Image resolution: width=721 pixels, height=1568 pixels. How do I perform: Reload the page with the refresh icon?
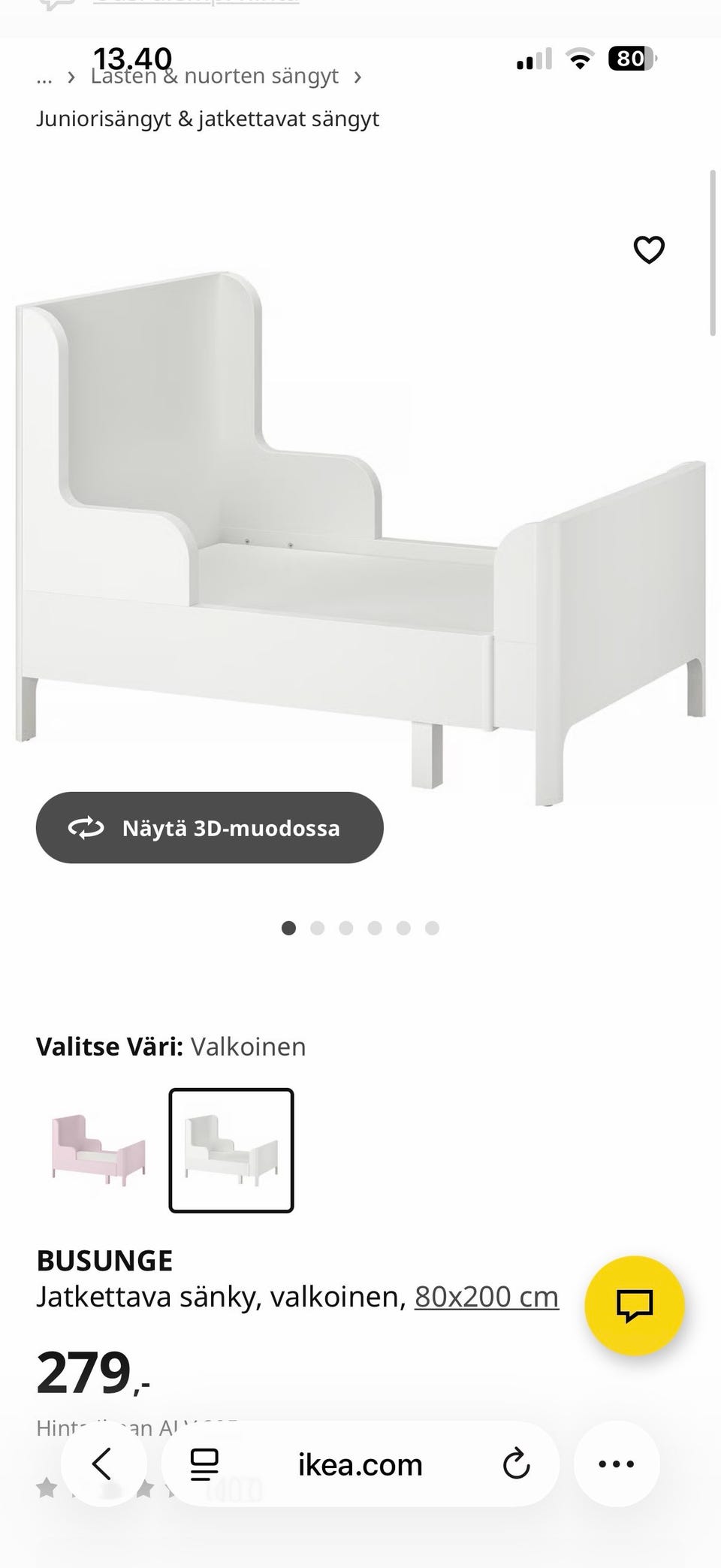tap(517, 1464)
